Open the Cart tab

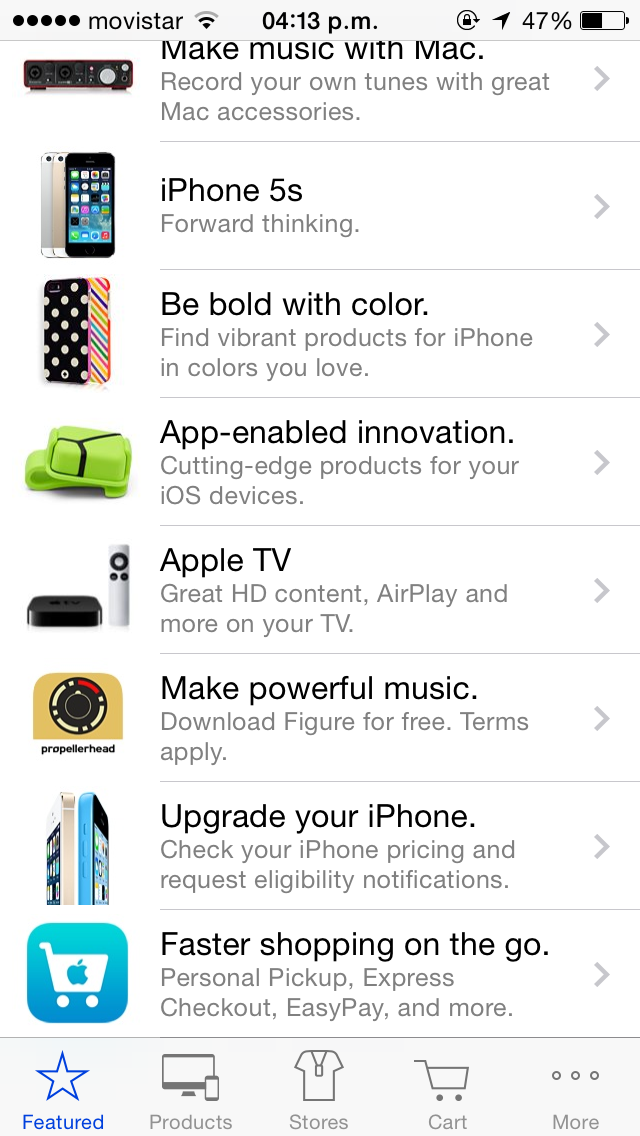447,1090
